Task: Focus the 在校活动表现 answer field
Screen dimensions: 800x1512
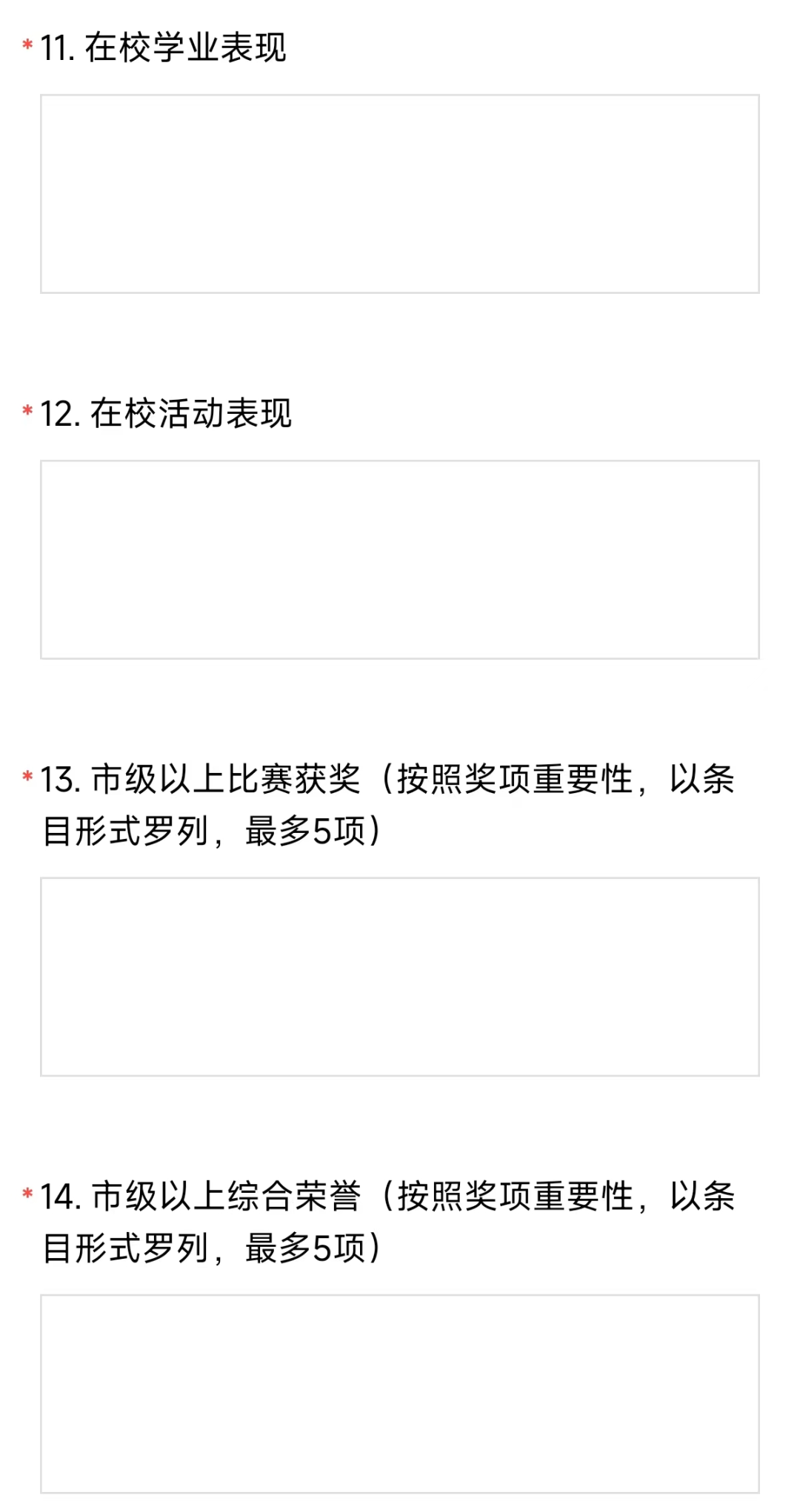Action: click(400, 559)
